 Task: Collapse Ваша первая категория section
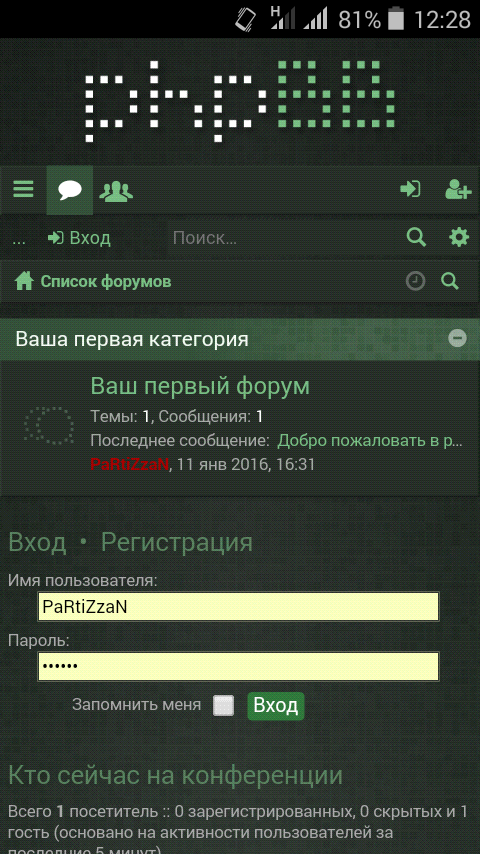[x=457, y=339]
